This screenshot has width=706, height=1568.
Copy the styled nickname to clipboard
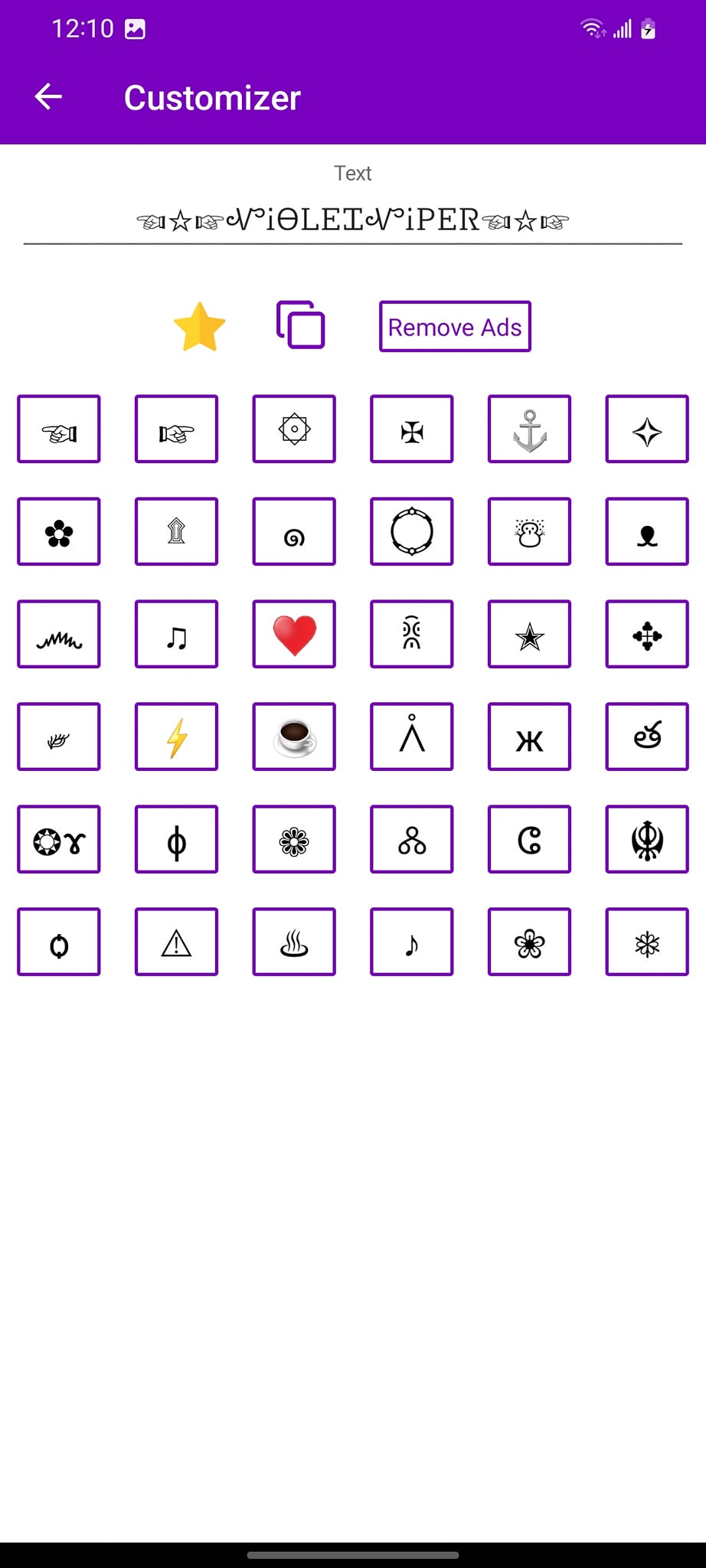point(300,325)
